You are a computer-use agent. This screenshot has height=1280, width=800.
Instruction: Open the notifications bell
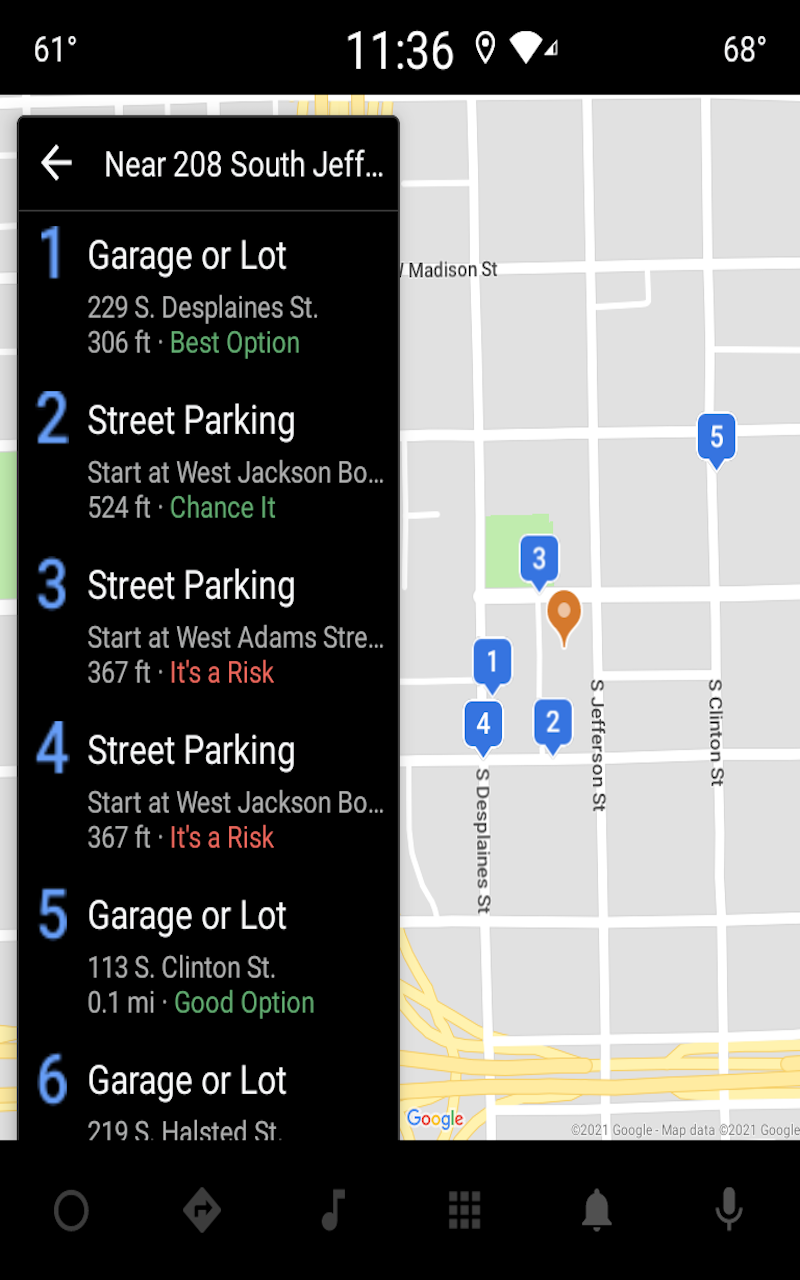pos(597,1211)
